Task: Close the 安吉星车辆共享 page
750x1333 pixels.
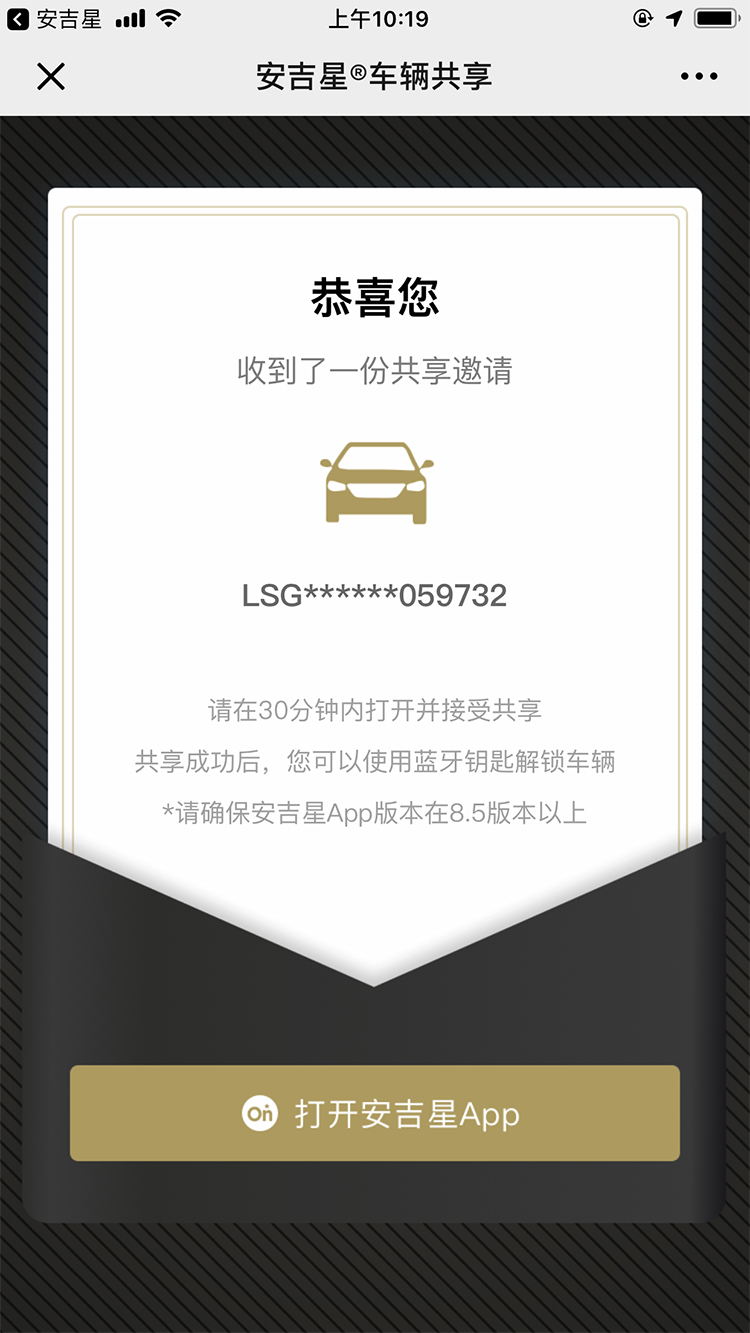Action: (x=51, y=77)
